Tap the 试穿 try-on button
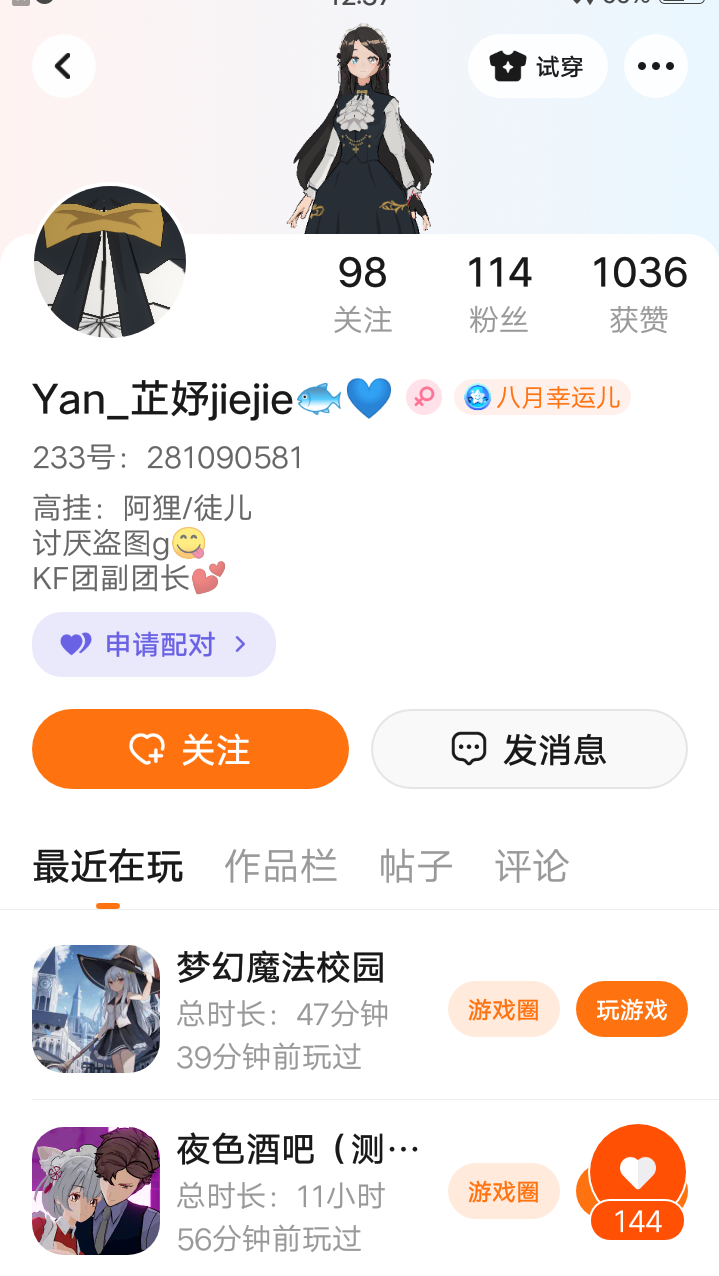The image size is (719, 1276). 537,66
